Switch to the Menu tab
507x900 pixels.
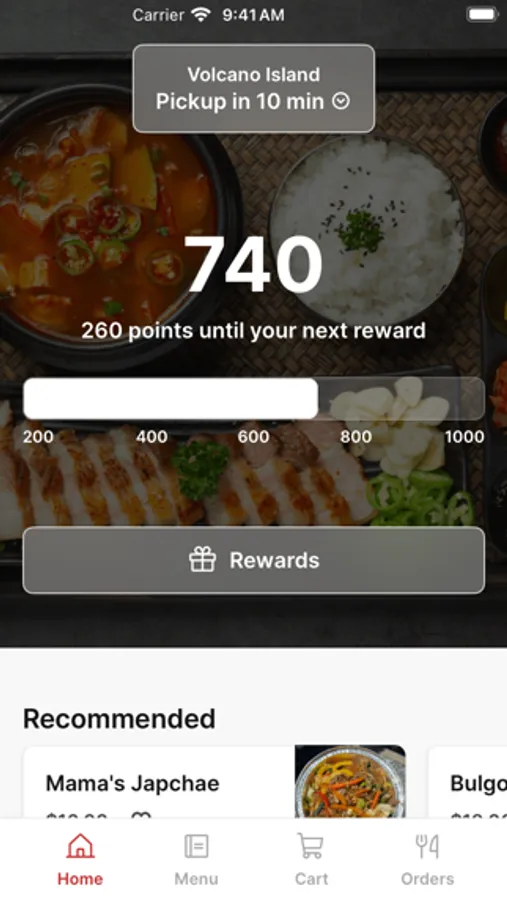[x=196, y=859]
